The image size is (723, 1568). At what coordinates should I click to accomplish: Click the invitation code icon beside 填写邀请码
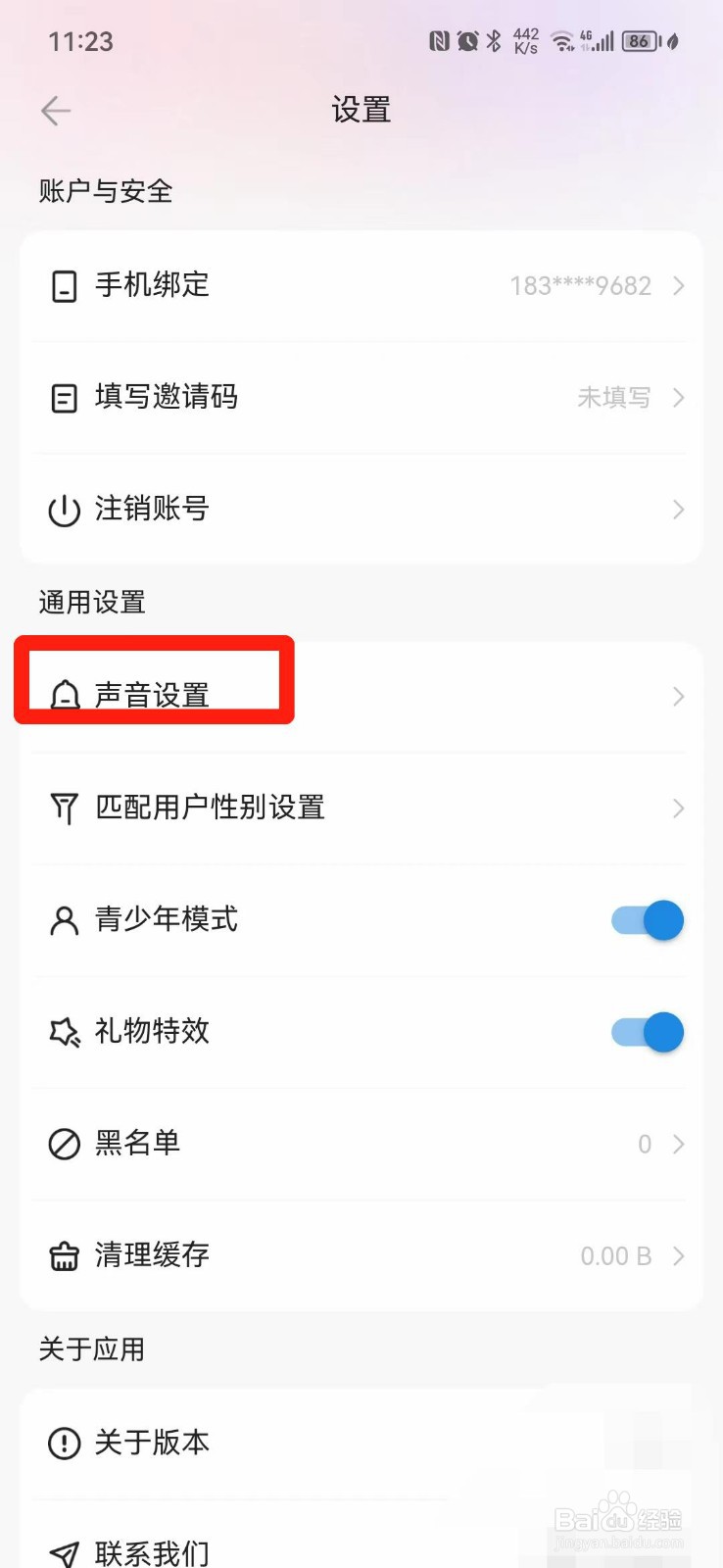click(x=63, y=397)
